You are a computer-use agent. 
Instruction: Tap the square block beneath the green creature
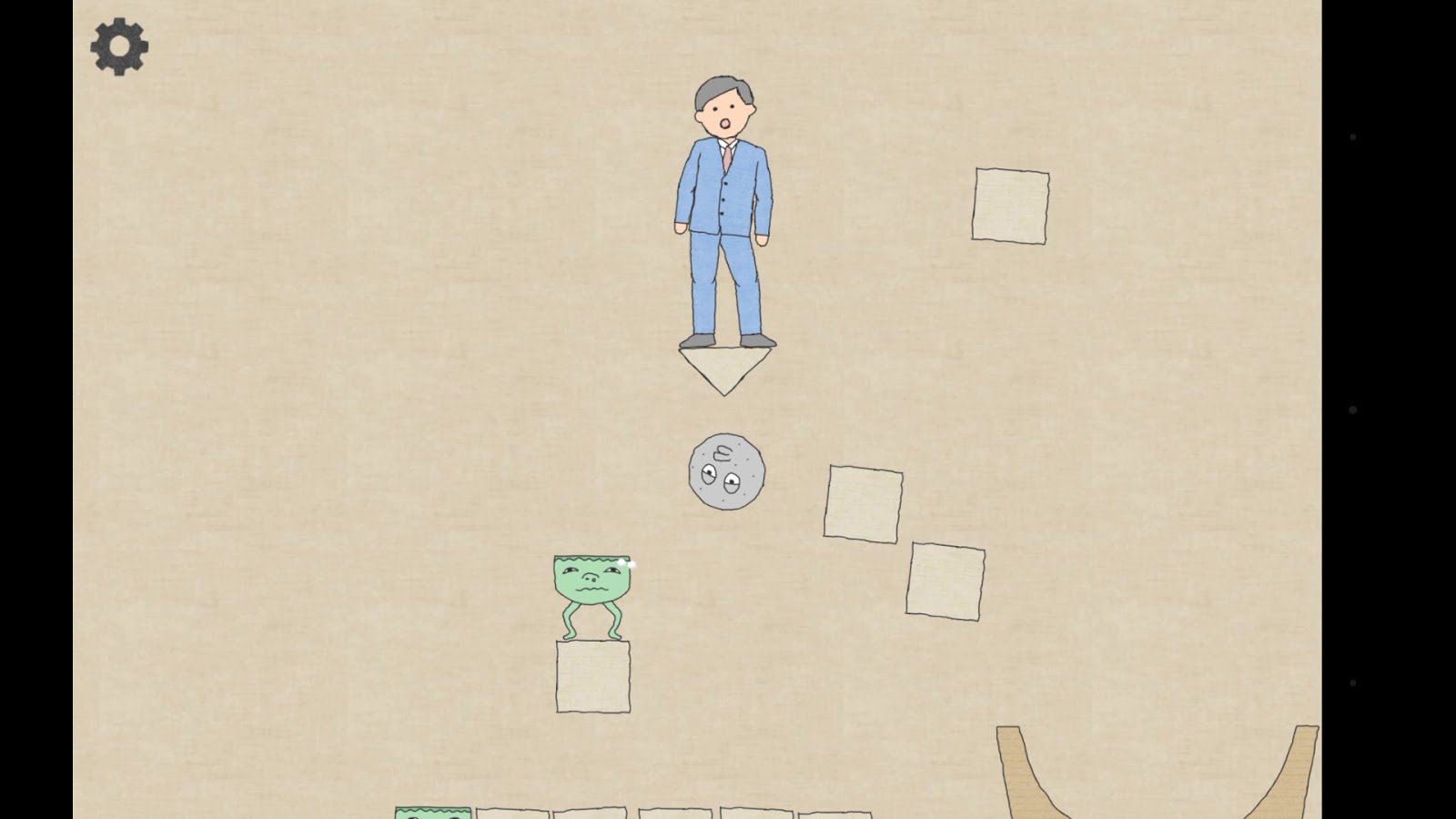(x=593, y=676)
